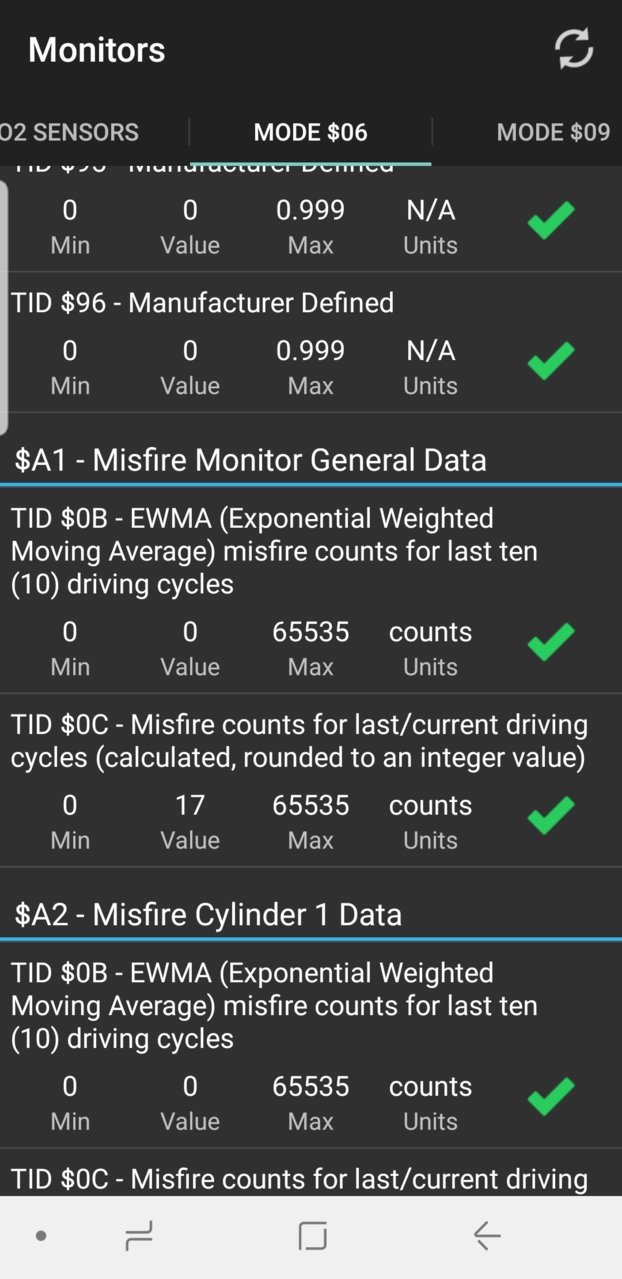The height and width of the screenshot is (1279, 622).
Task: Go back using system back button
Action: click(487, 1237)
